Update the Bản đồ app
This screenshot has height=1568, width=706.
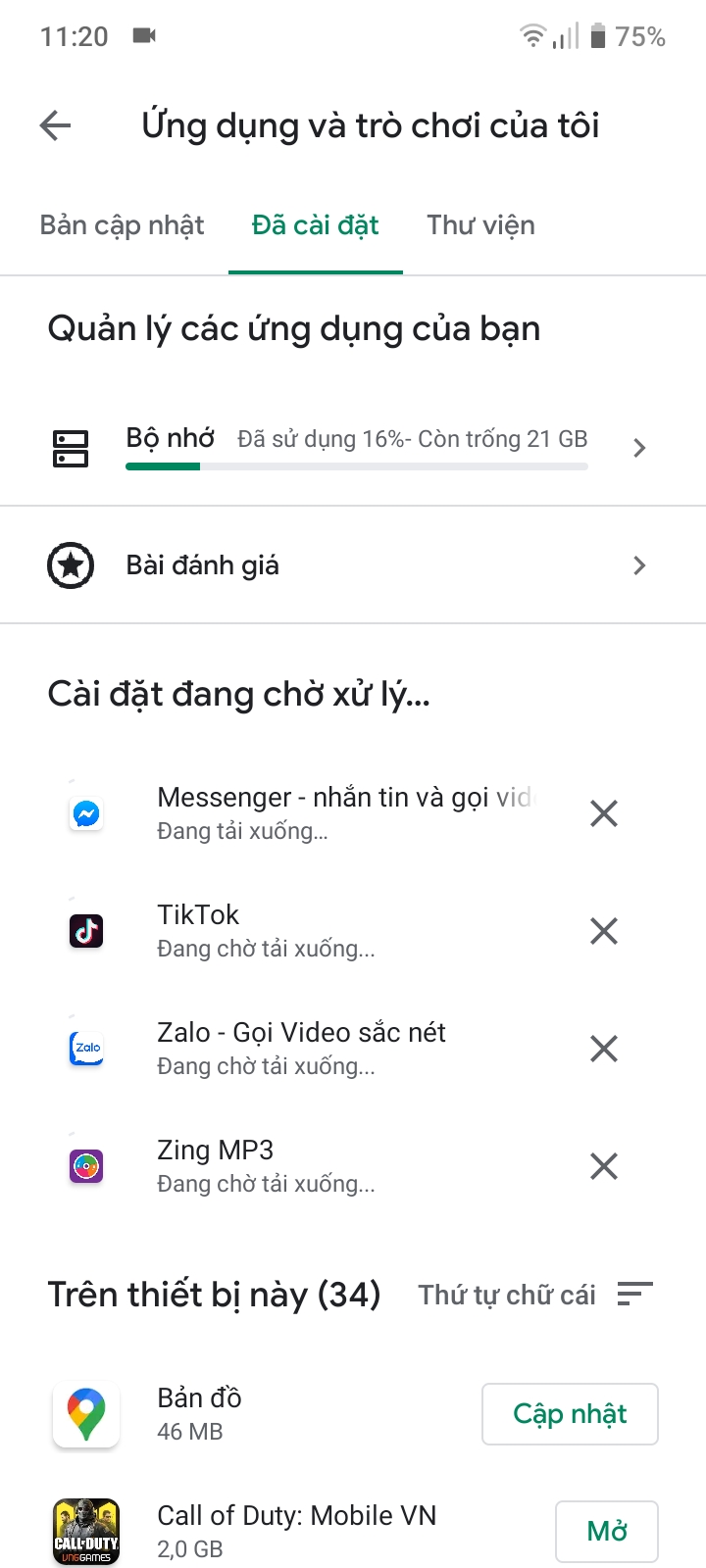[570, 1414]
